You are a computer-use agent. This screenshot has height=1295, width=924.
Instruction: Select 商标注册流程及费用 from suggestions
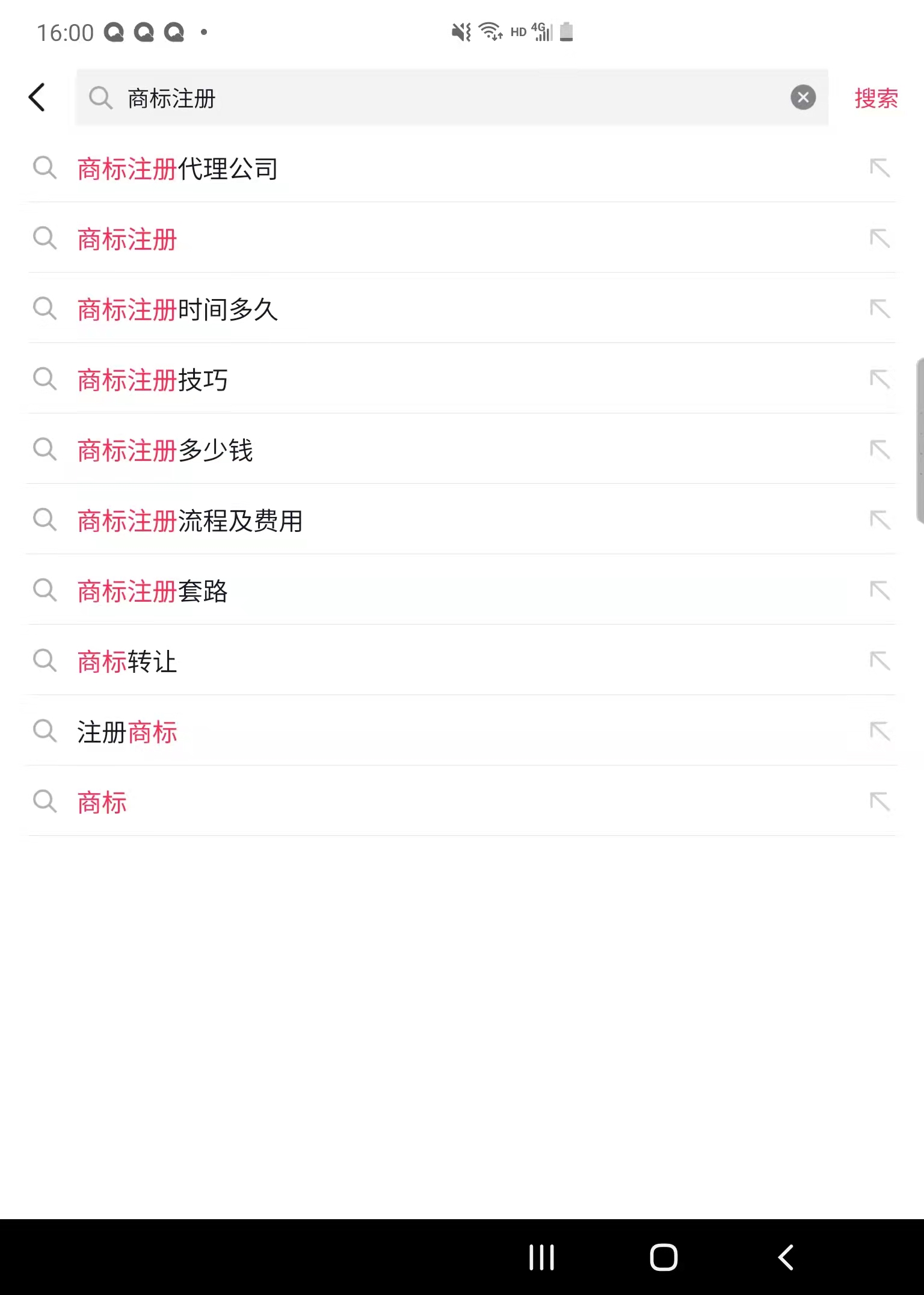[190, 521]
